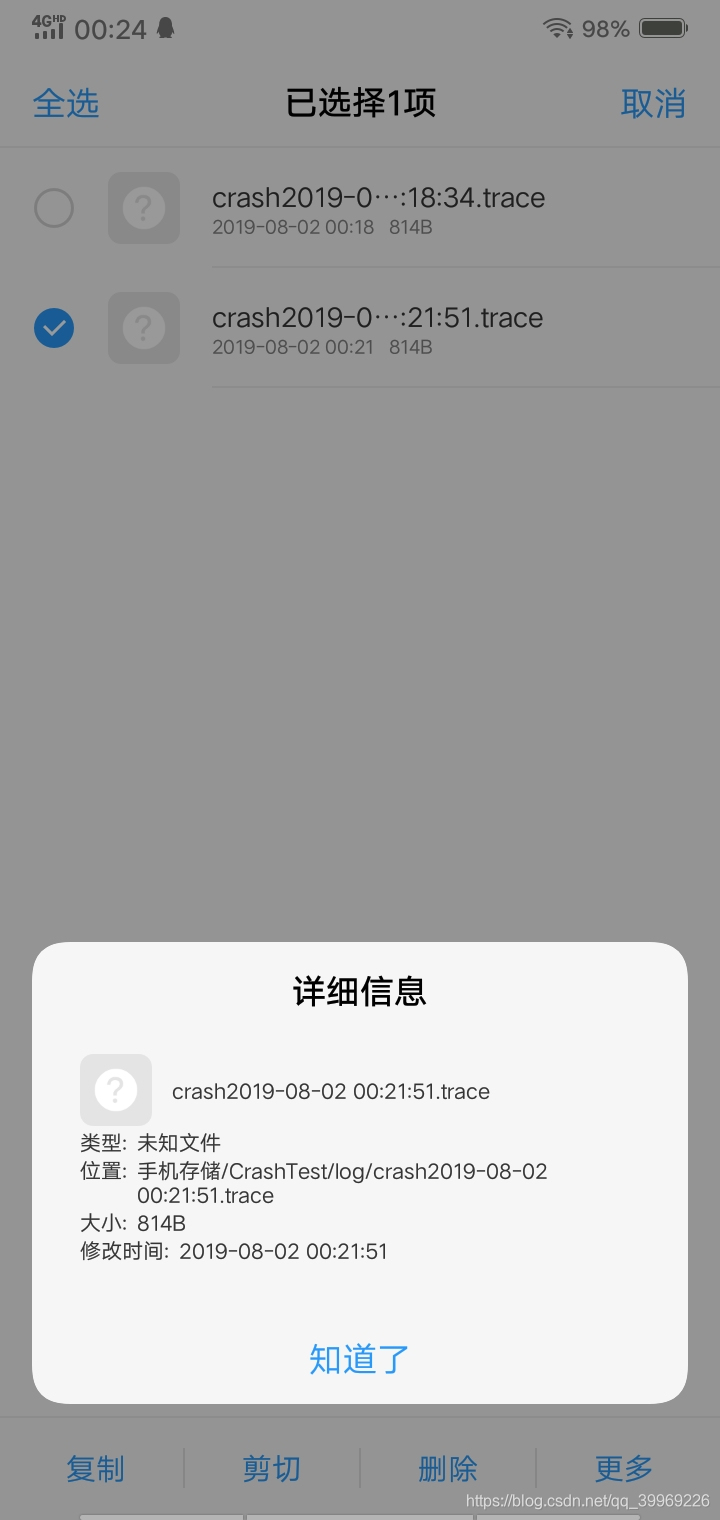Viewport: 720px width, 1520px height.
Task: Tap the question-mark file thumbnail in the dialog
Action: (115, 1090)
